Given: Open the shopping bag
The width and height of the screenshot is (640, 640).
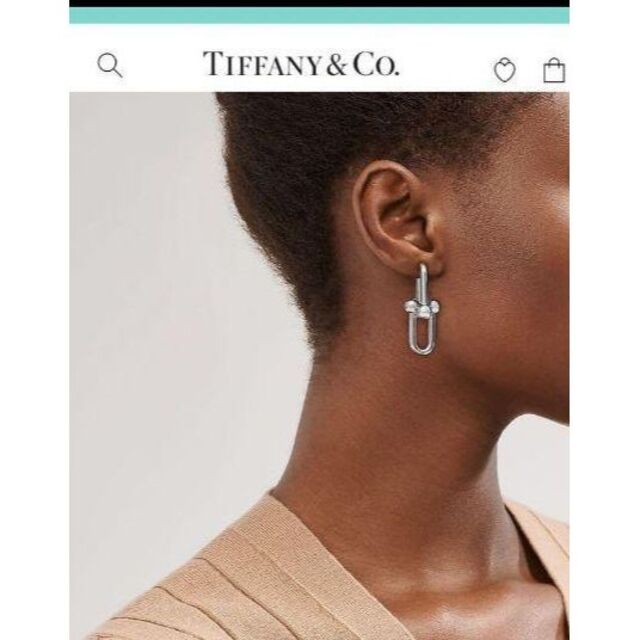Looking at the screenshot, I should 553,69.
